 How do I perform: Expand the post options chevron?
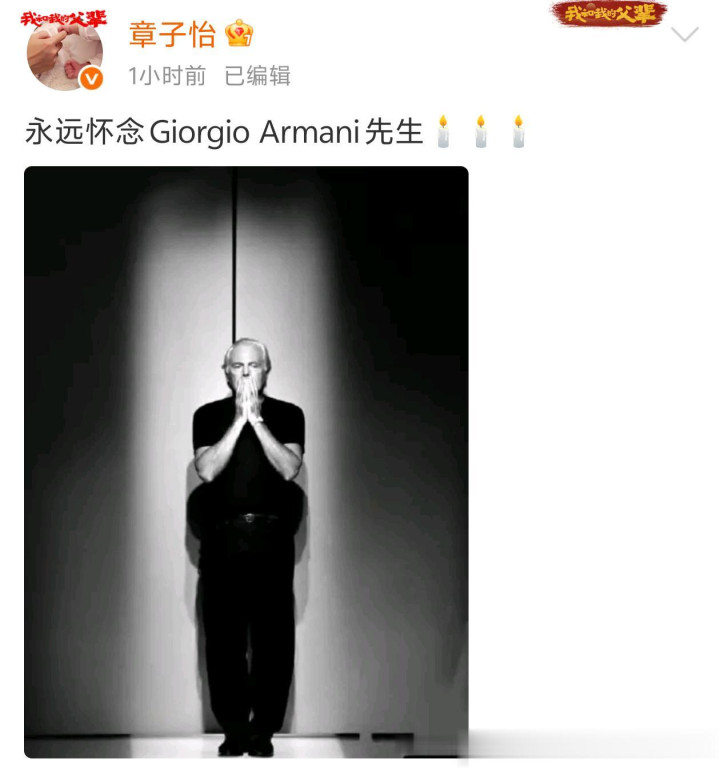click(684, 36)
